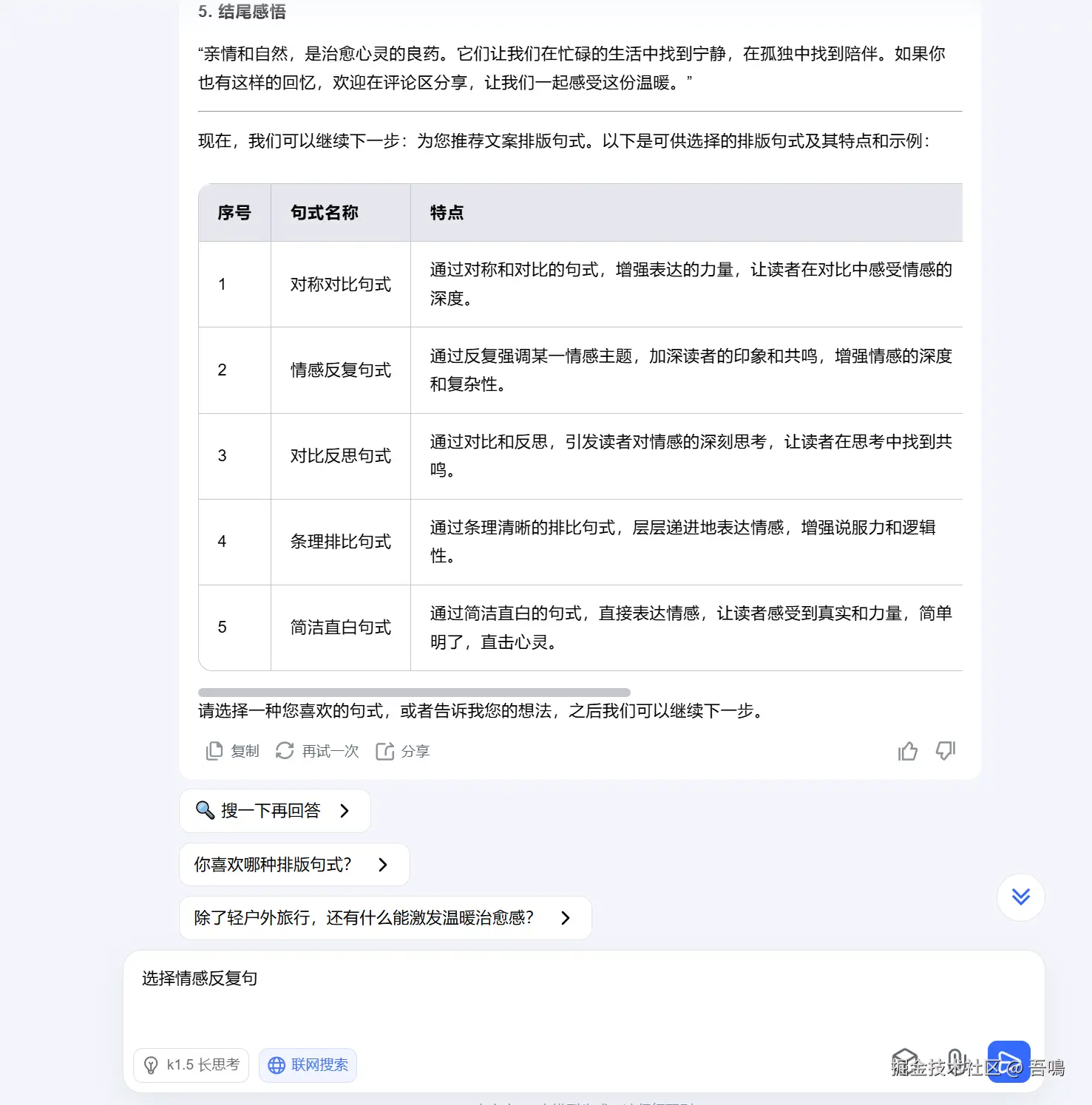This screenshot has width=1092, height=1105.
Task: Regenerate answer with 再试一次
Action: point(317,751)
